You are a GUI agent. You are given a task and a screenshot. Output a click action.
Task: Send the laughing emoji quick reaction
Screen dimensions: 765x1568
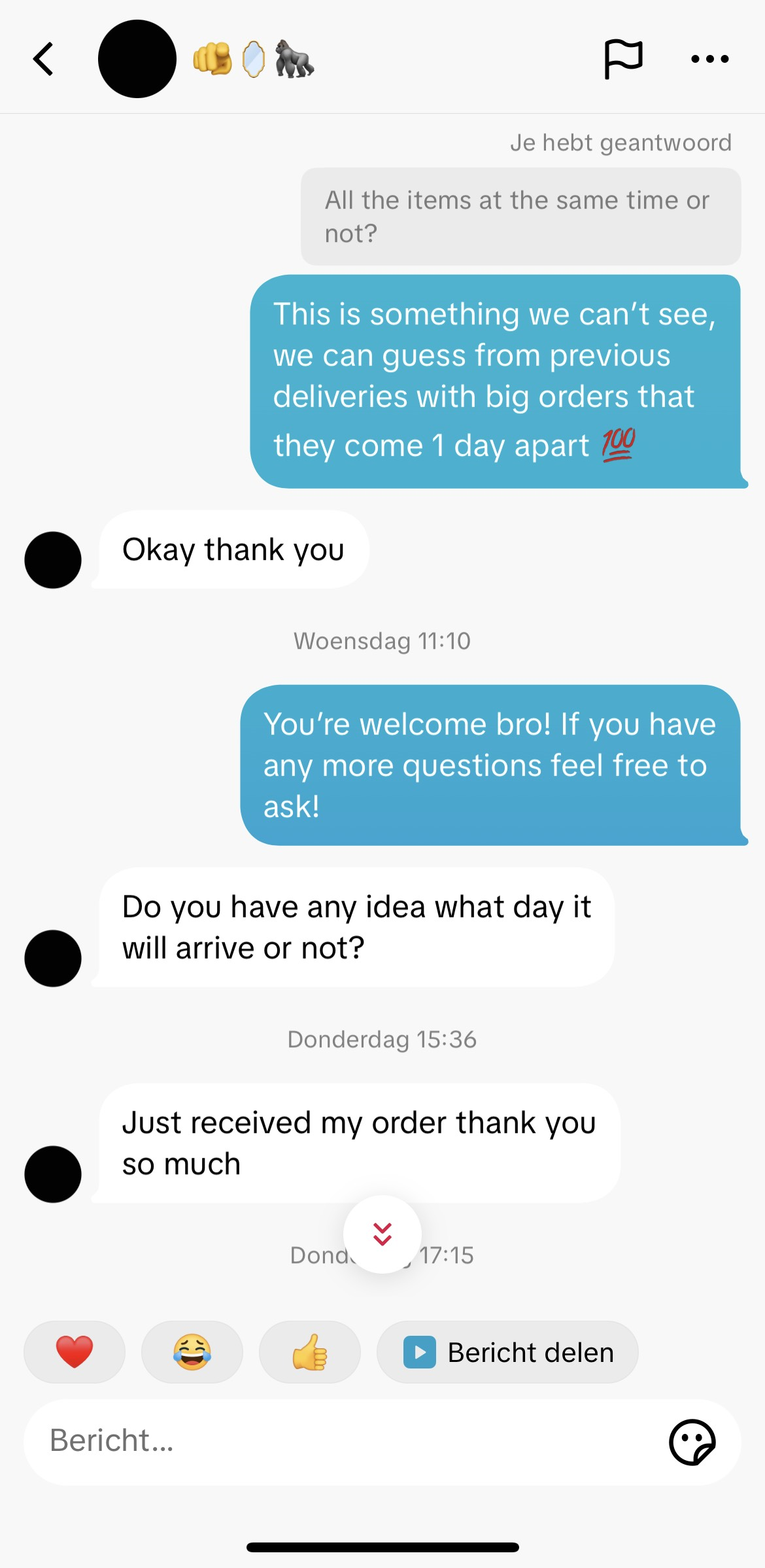(x=192, y=1351)
